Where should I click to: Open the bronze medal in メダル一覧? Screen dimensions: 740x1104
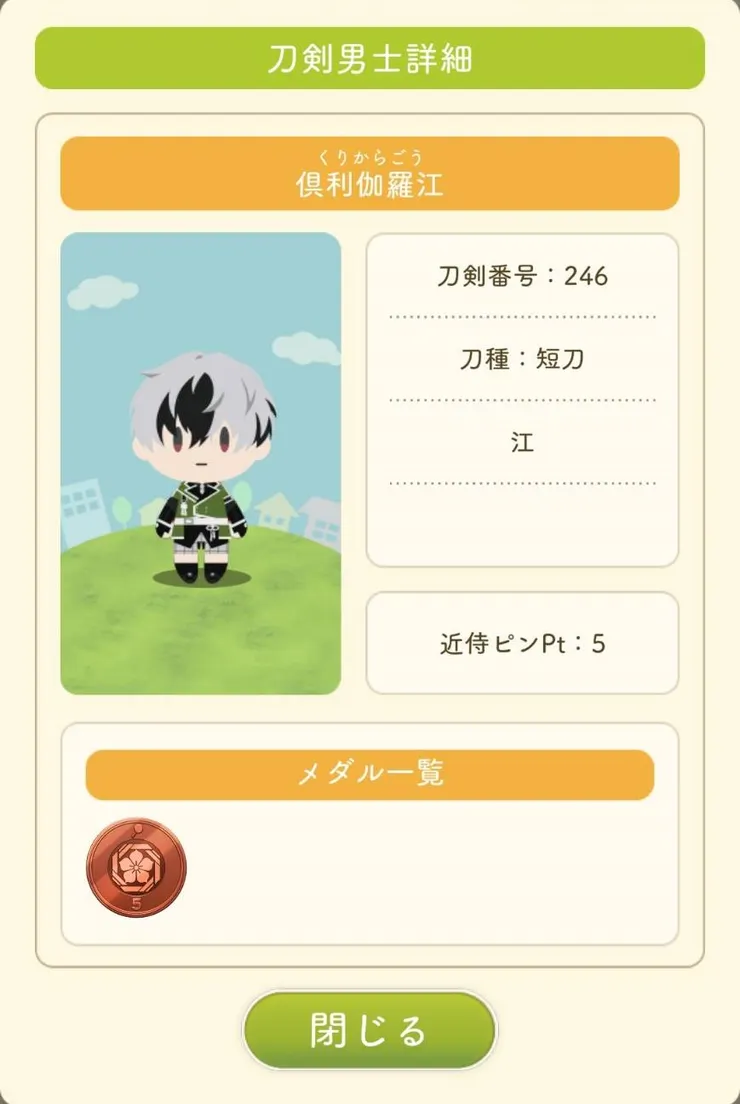pos(136,867)
